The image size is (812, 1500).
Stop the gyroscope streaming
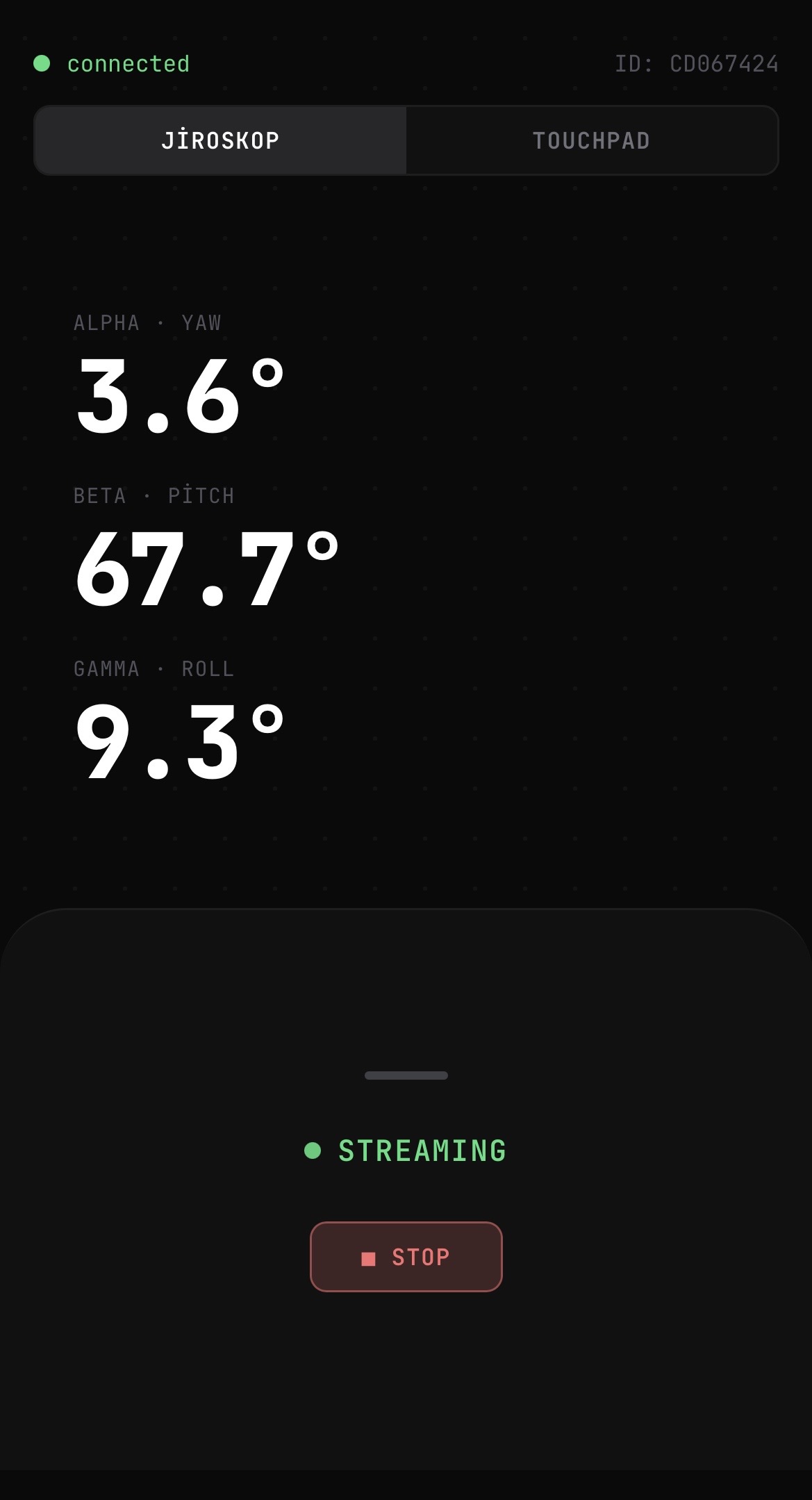406,1257
